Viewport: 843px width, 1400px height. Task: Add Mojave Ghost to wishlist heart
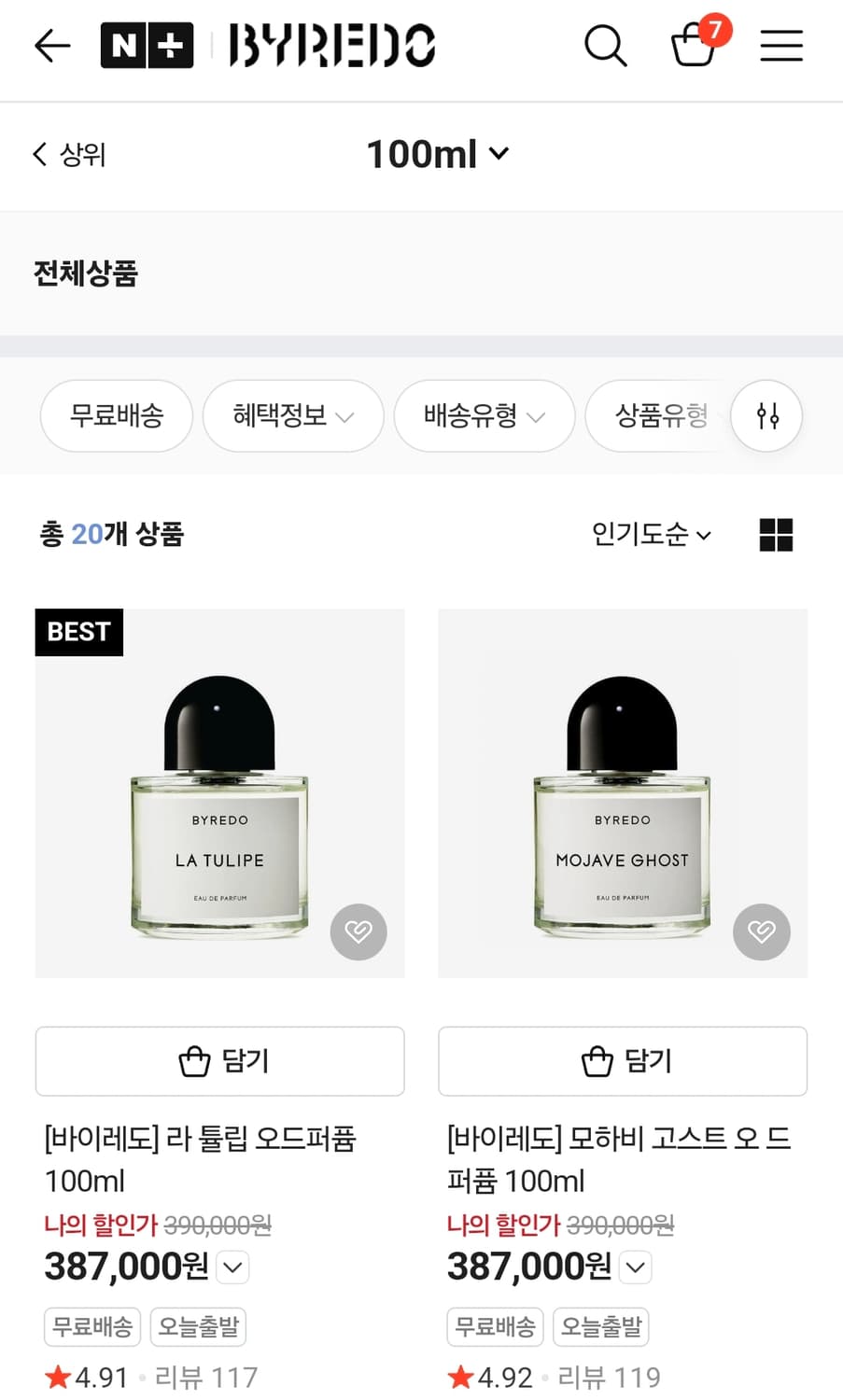tap(762, 931)
